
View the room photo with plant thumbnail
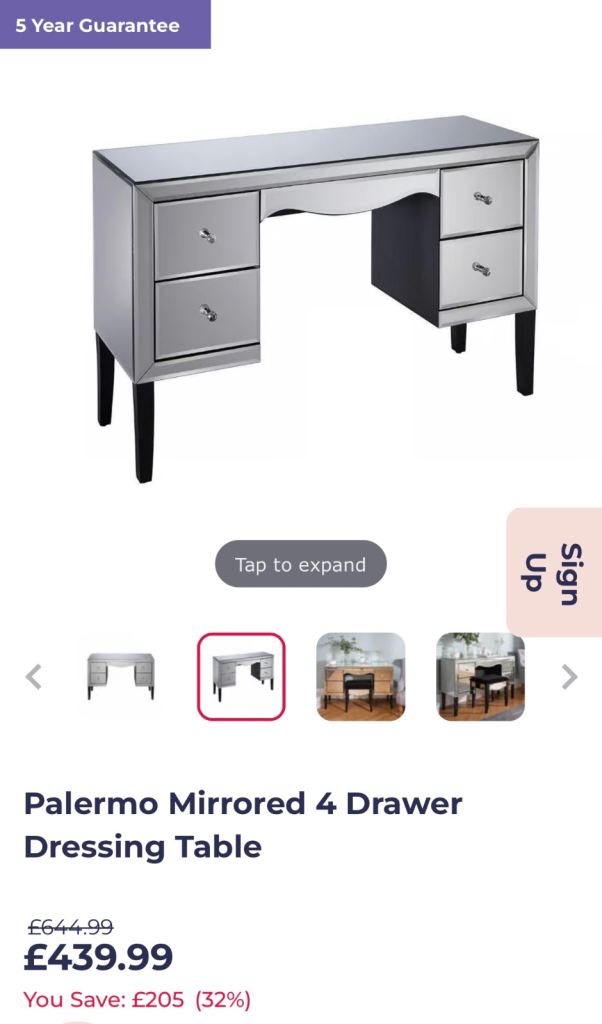point(361,677)
